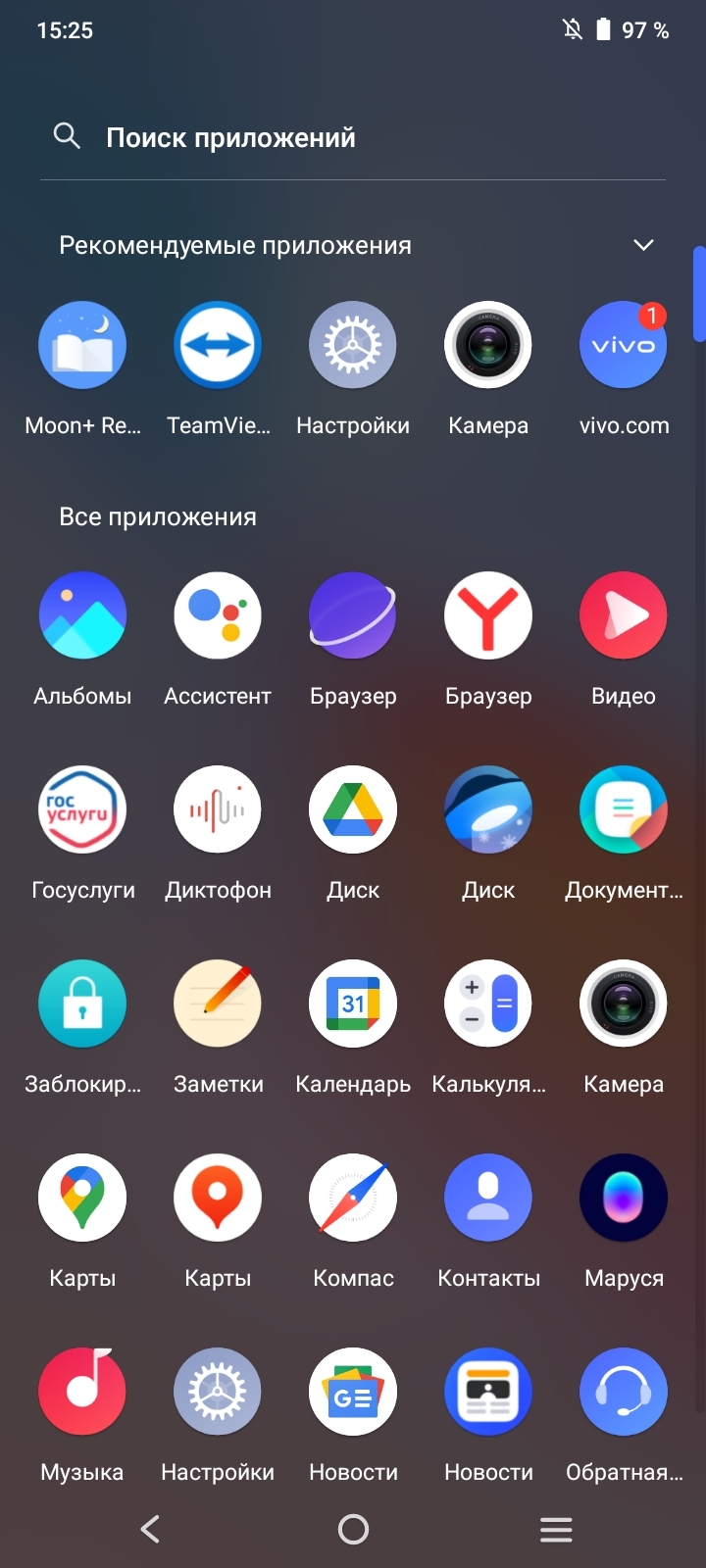The height and width of the screenshot is (1568, 706).
Task: Open the Калькулятор app
Action: click(488, 1004)
